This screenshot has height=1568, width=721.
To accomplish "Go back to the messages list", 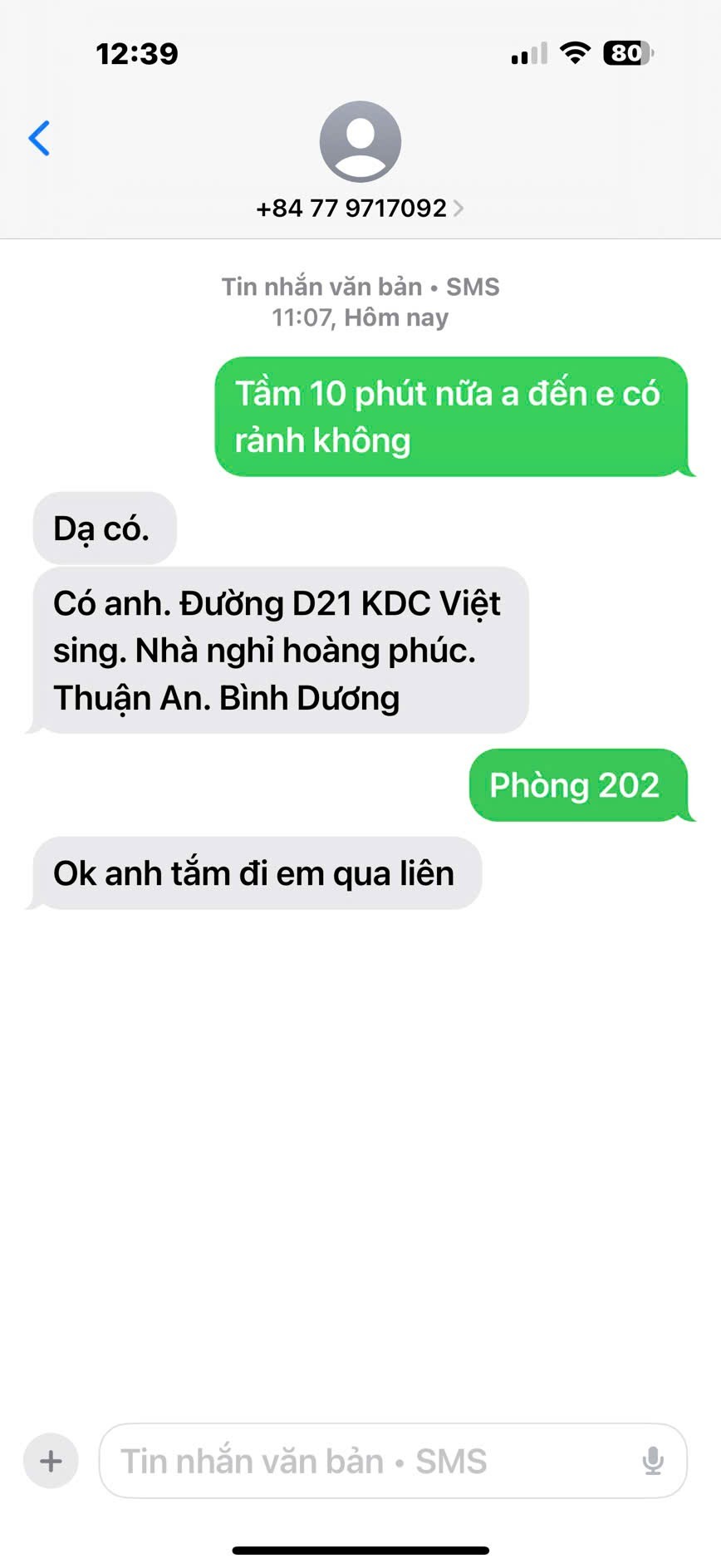I will click(39, 138).
